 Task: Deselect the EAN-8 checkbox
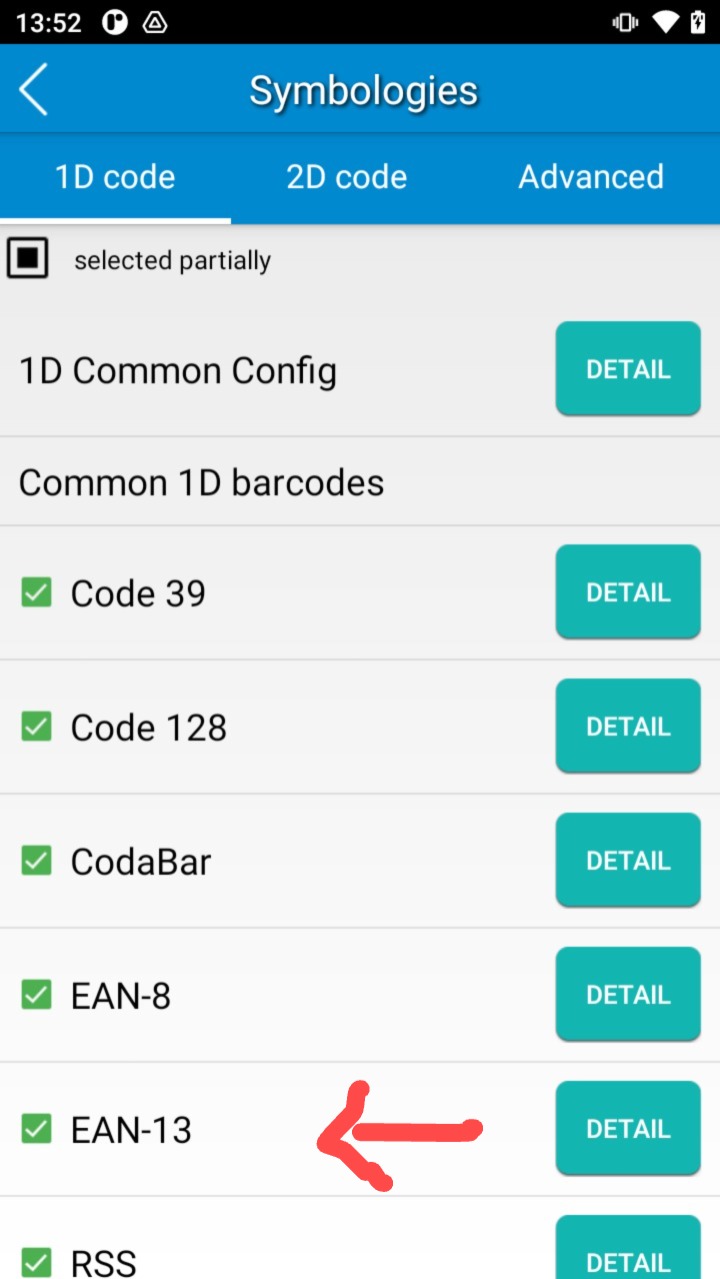[x=37, y=995]
